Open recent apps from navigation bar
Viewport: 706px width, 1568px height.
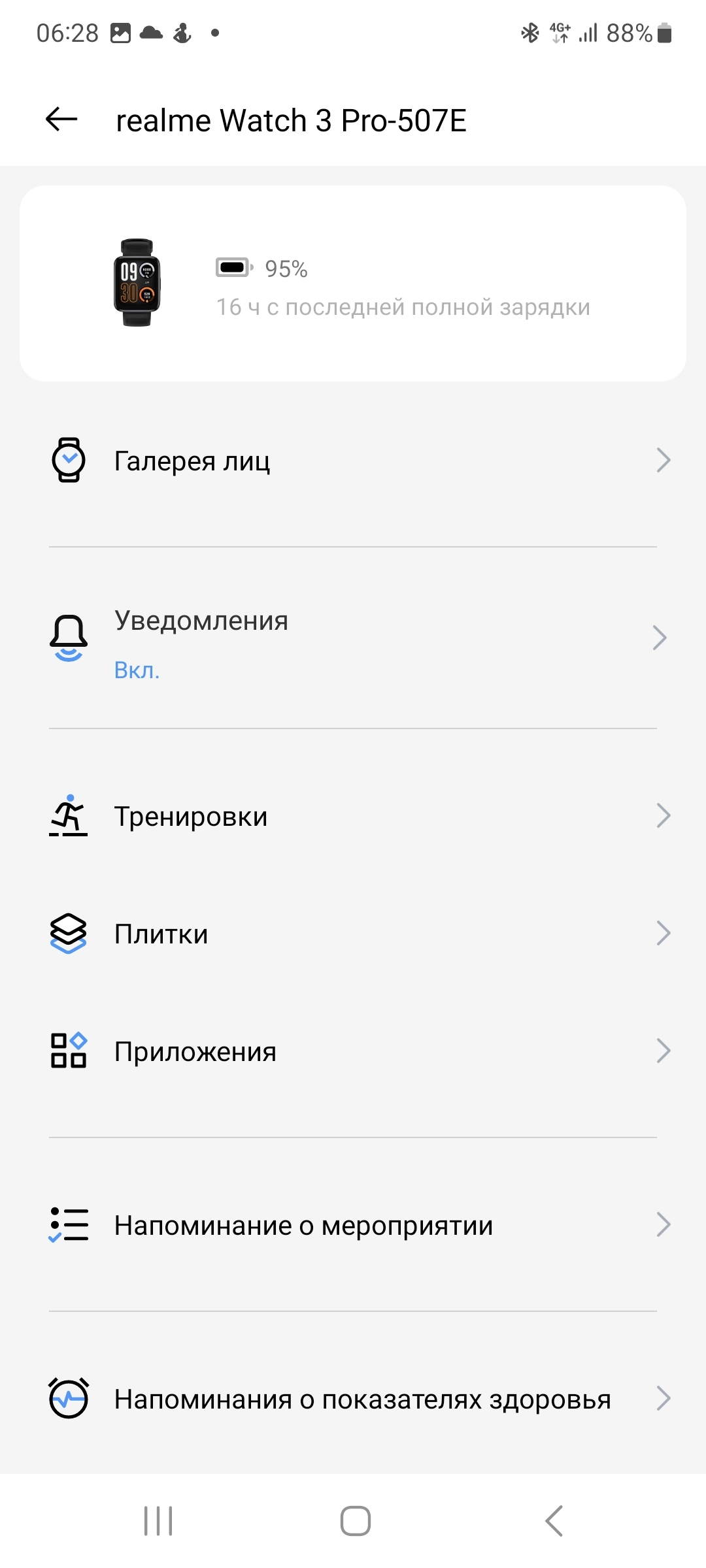click(x=158, y=1521)
